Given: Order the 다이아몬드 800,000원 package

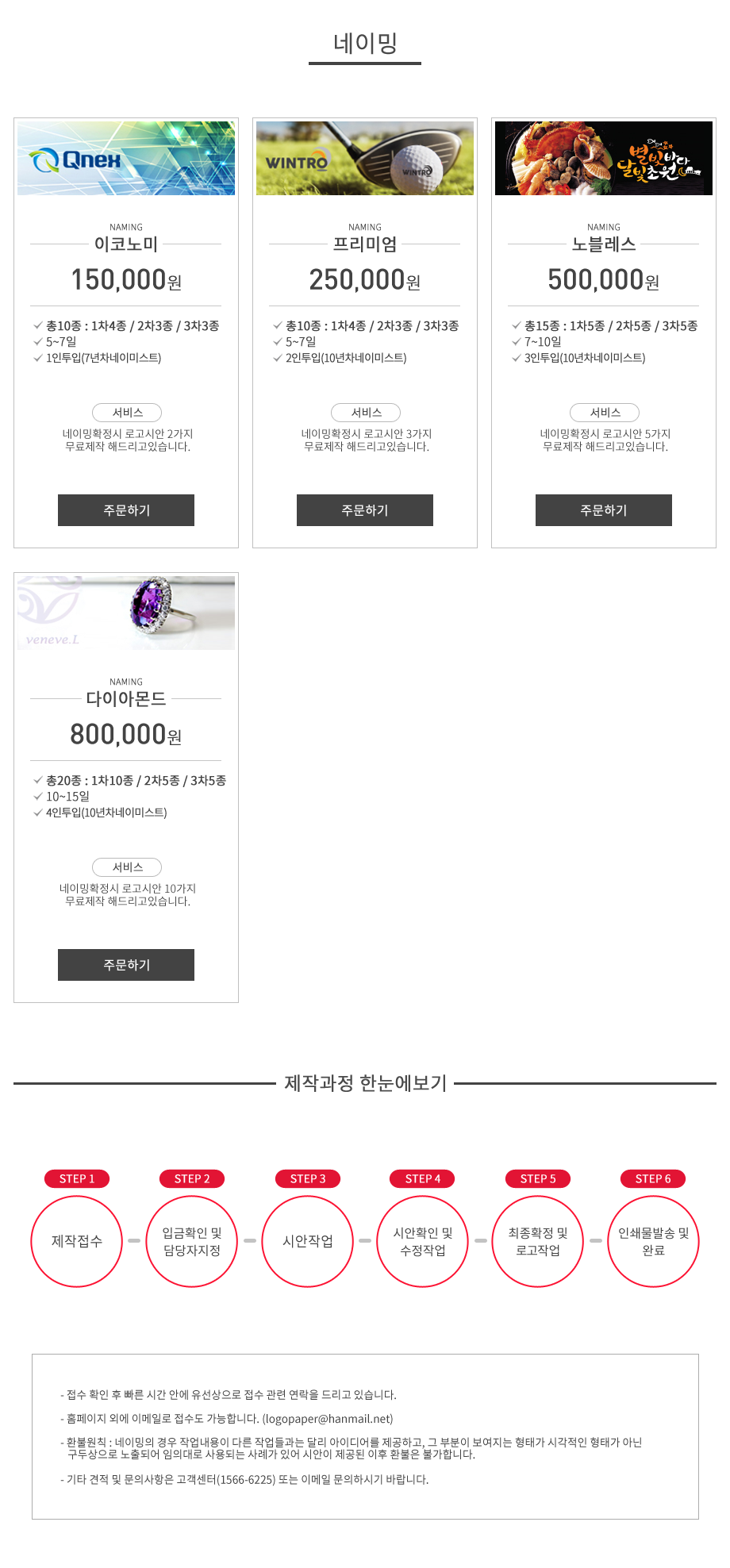Looking at the screenshot, I should pos(126,965).
